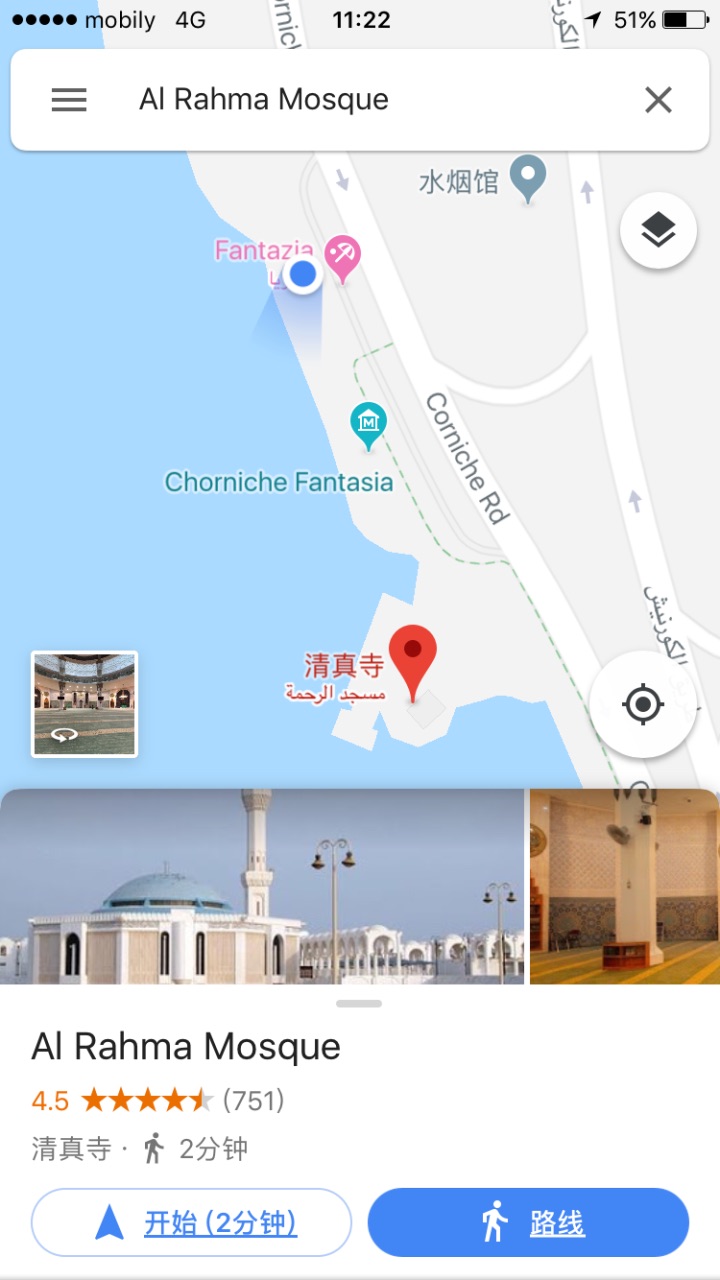View the mosque interior photo

point(625,887)
